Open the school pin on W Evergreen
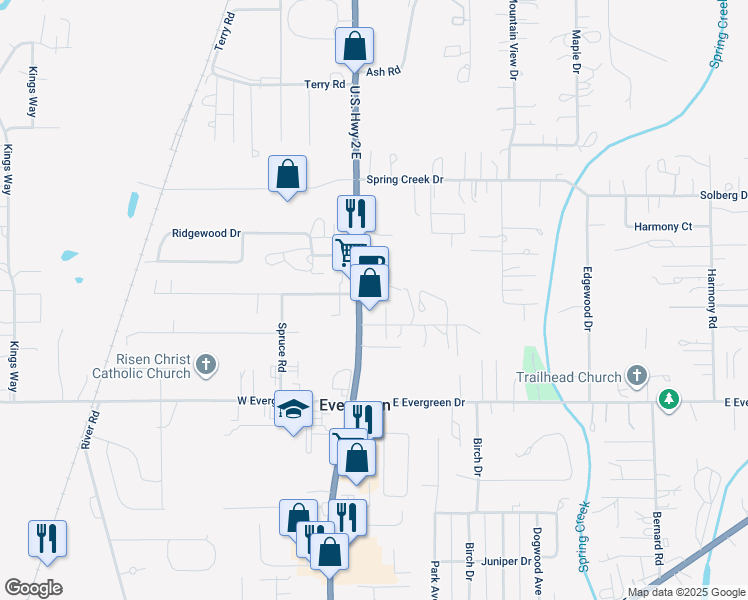 pos(293,410)
